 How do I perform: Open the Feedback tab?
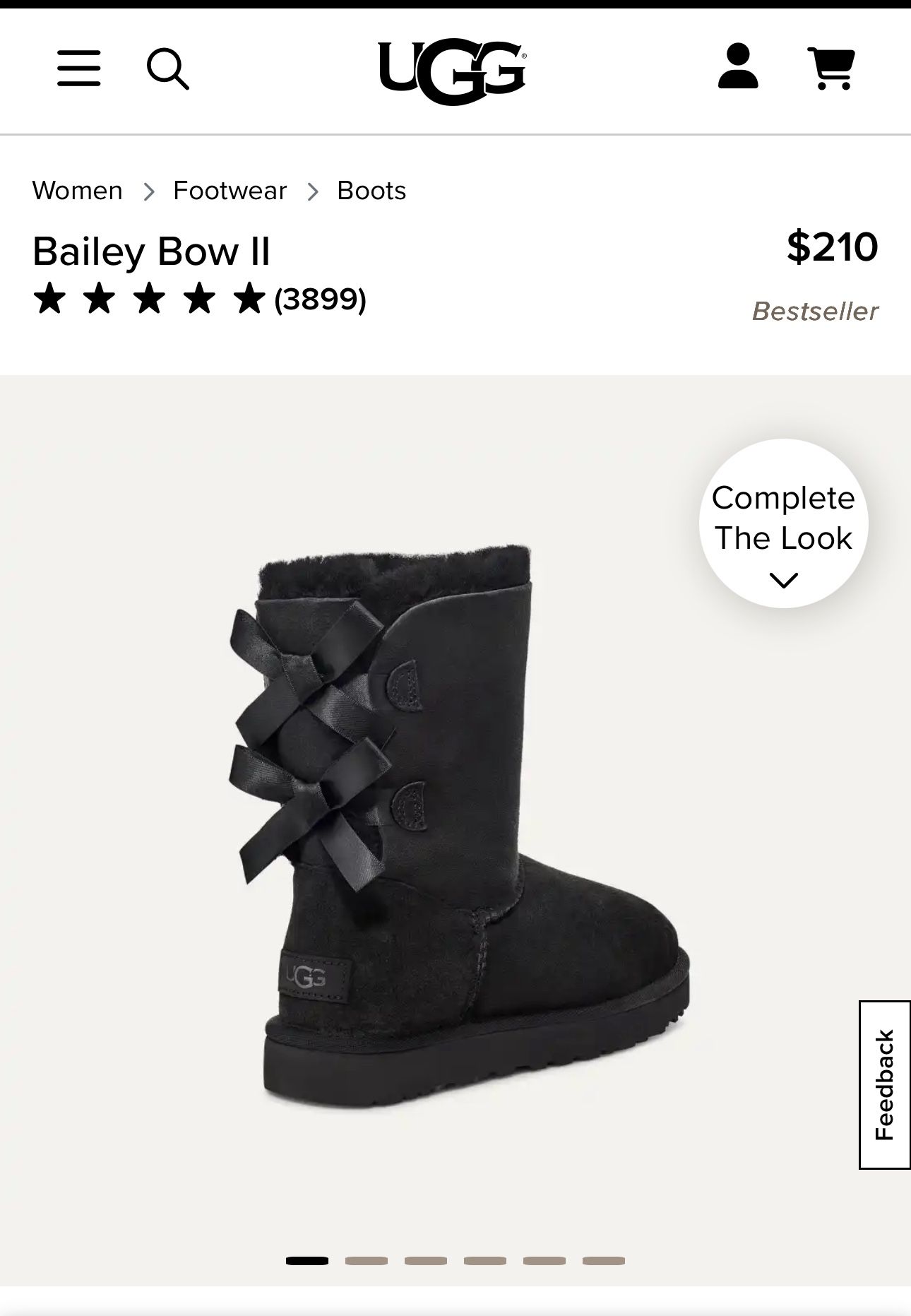pyautogui.click(x=884, y=1084)
